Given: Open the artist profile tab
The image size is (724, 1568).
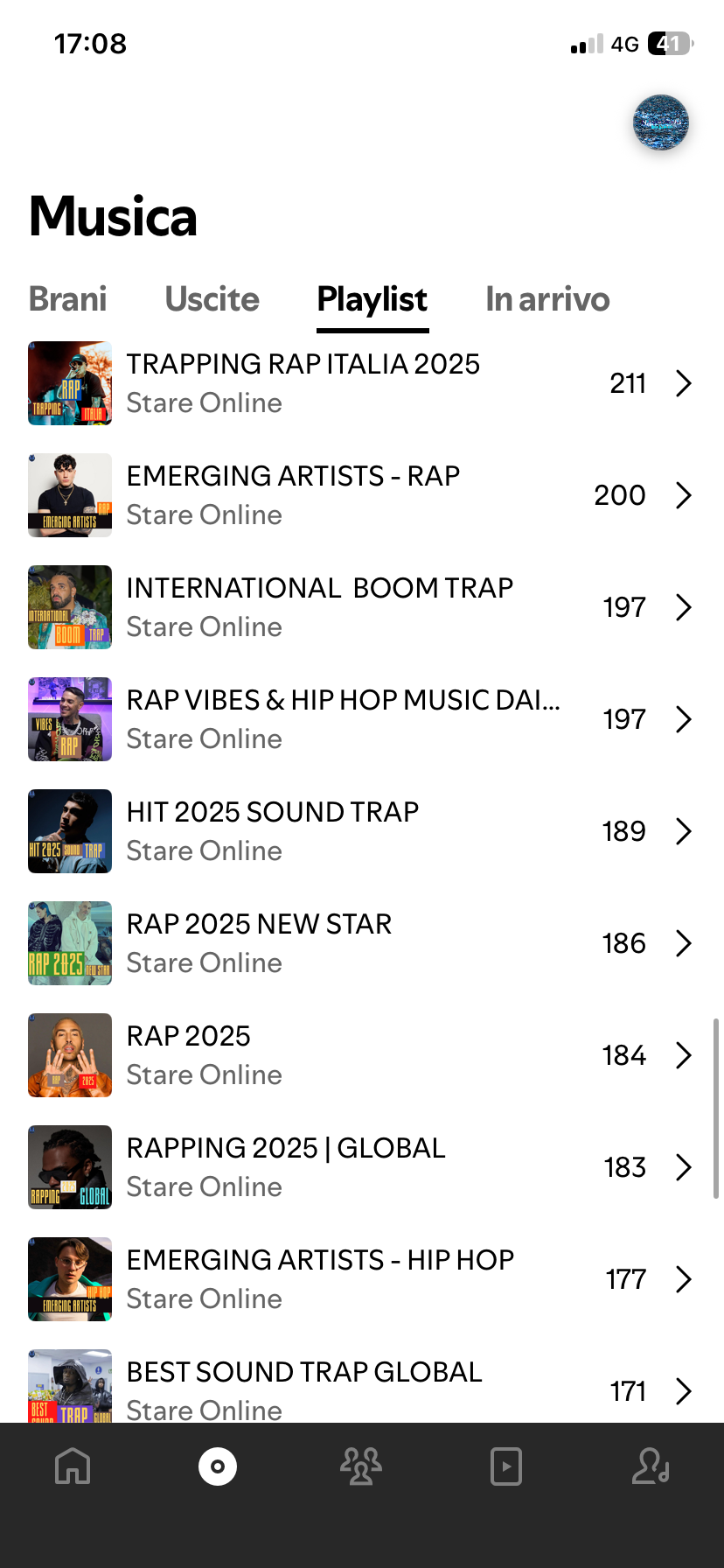Looking at the screenshot, I should pyautogui.click(x=651, y=1466).
